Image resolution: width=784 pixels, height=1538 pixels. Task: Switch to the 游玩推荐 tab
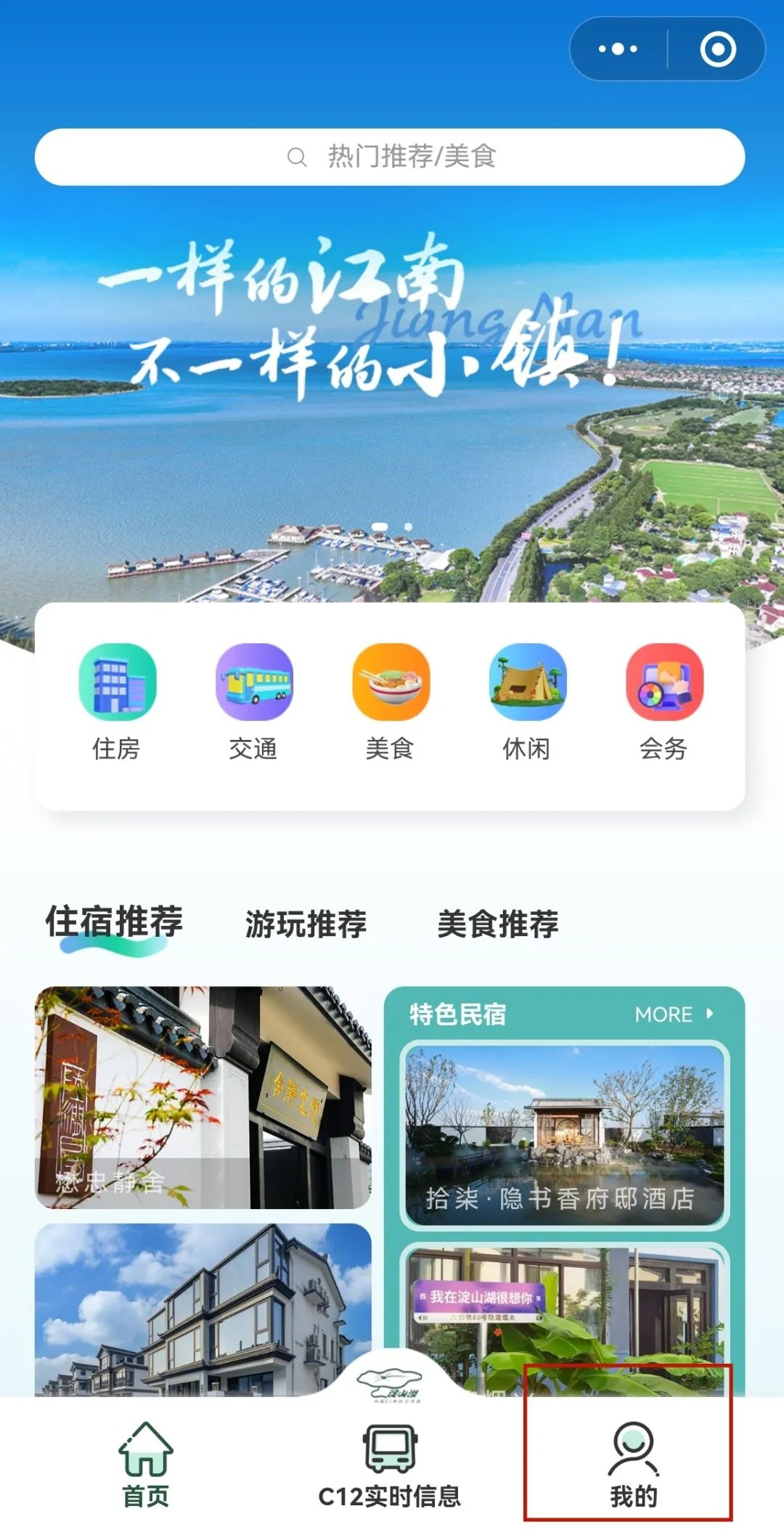[306, 924]
